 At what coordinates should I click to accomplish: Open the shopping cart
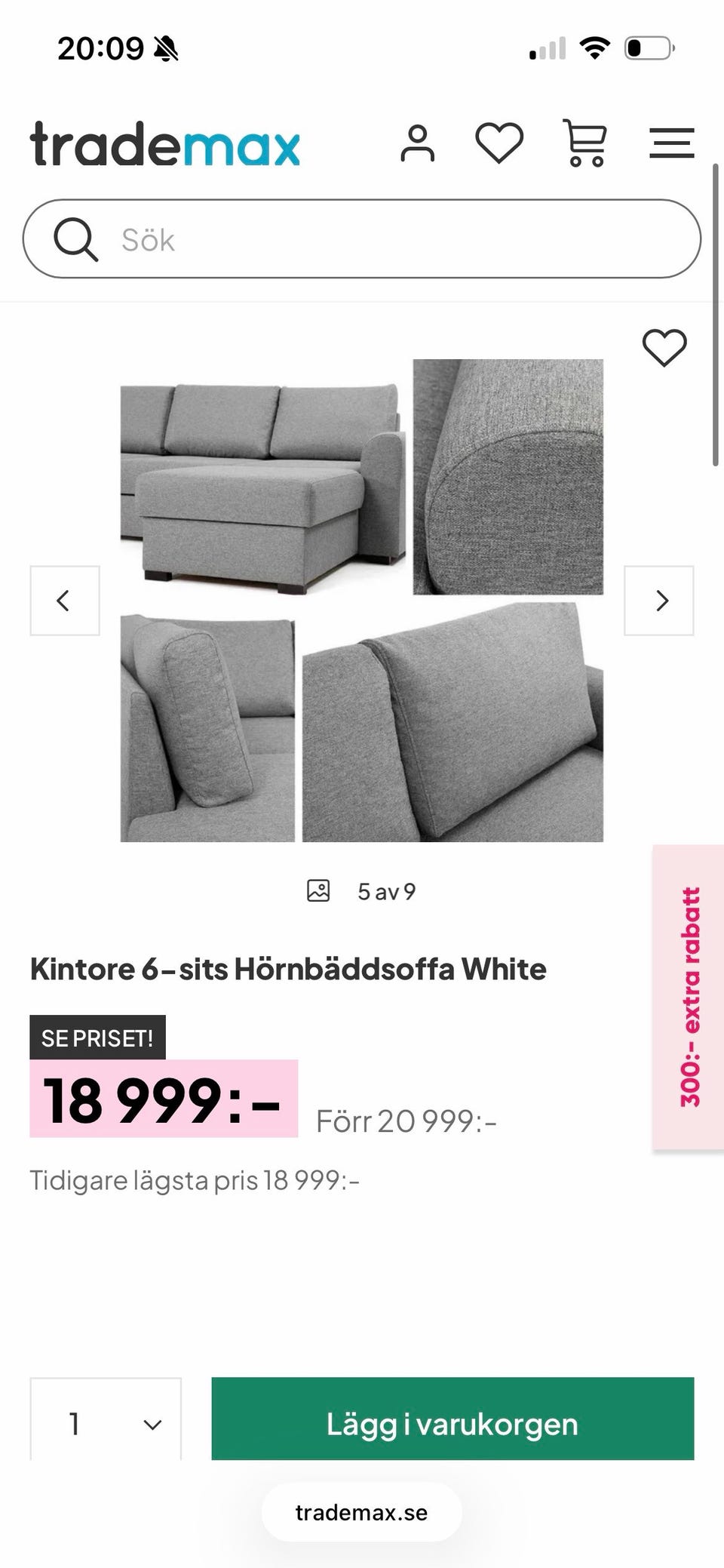(x=585, y=143)
